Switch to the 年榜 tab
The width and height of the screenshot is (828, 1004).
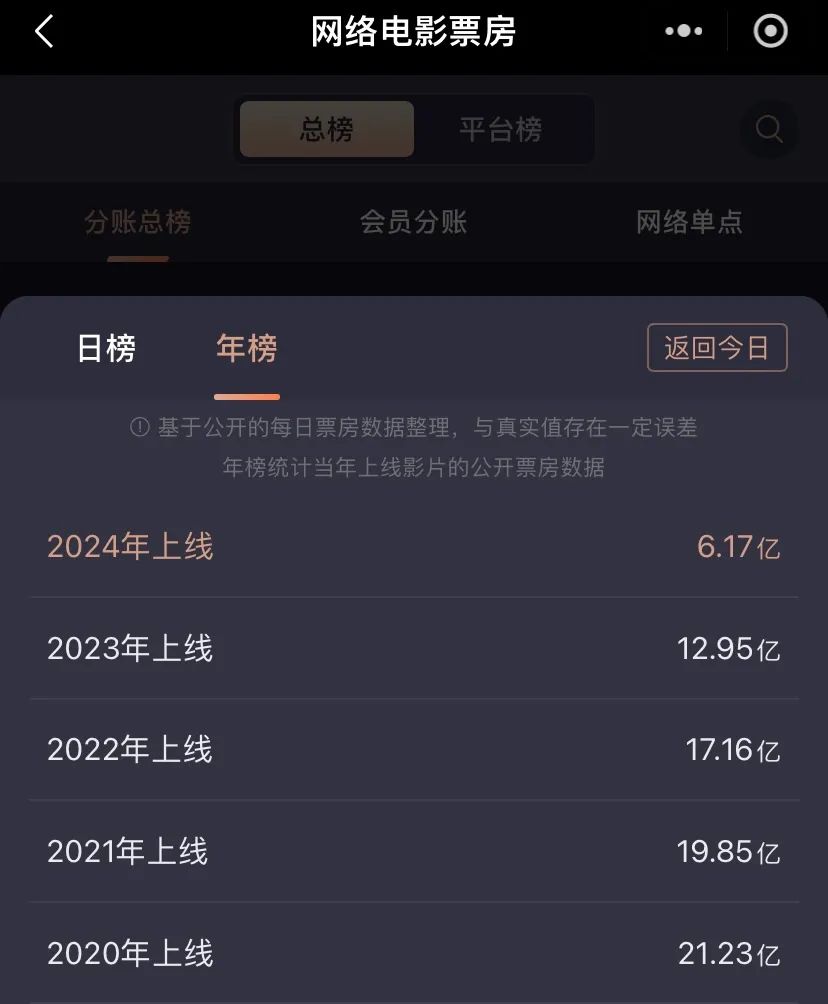(x=246, y=349)
